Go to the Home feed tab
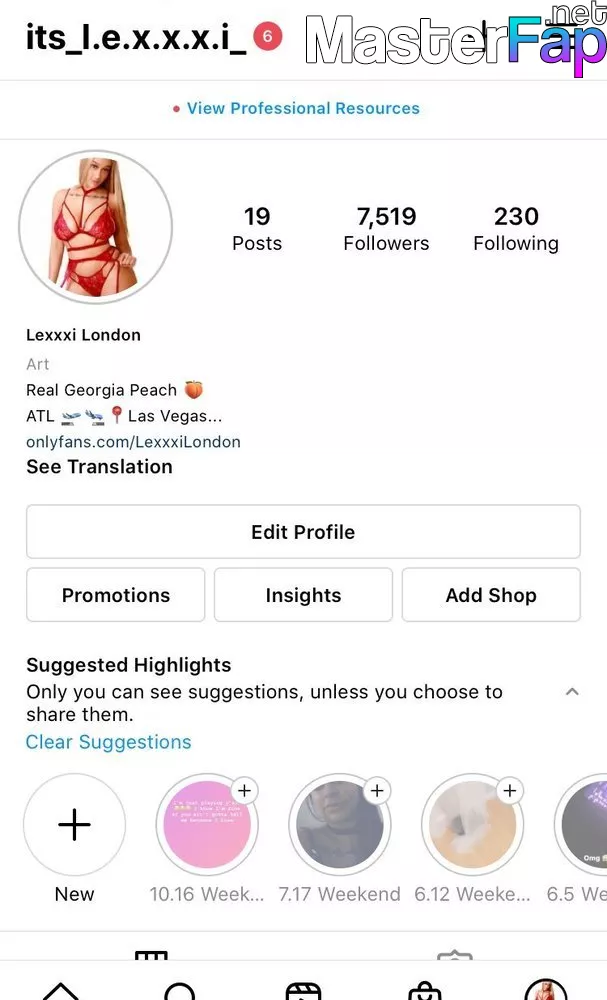 click(61, 990)
